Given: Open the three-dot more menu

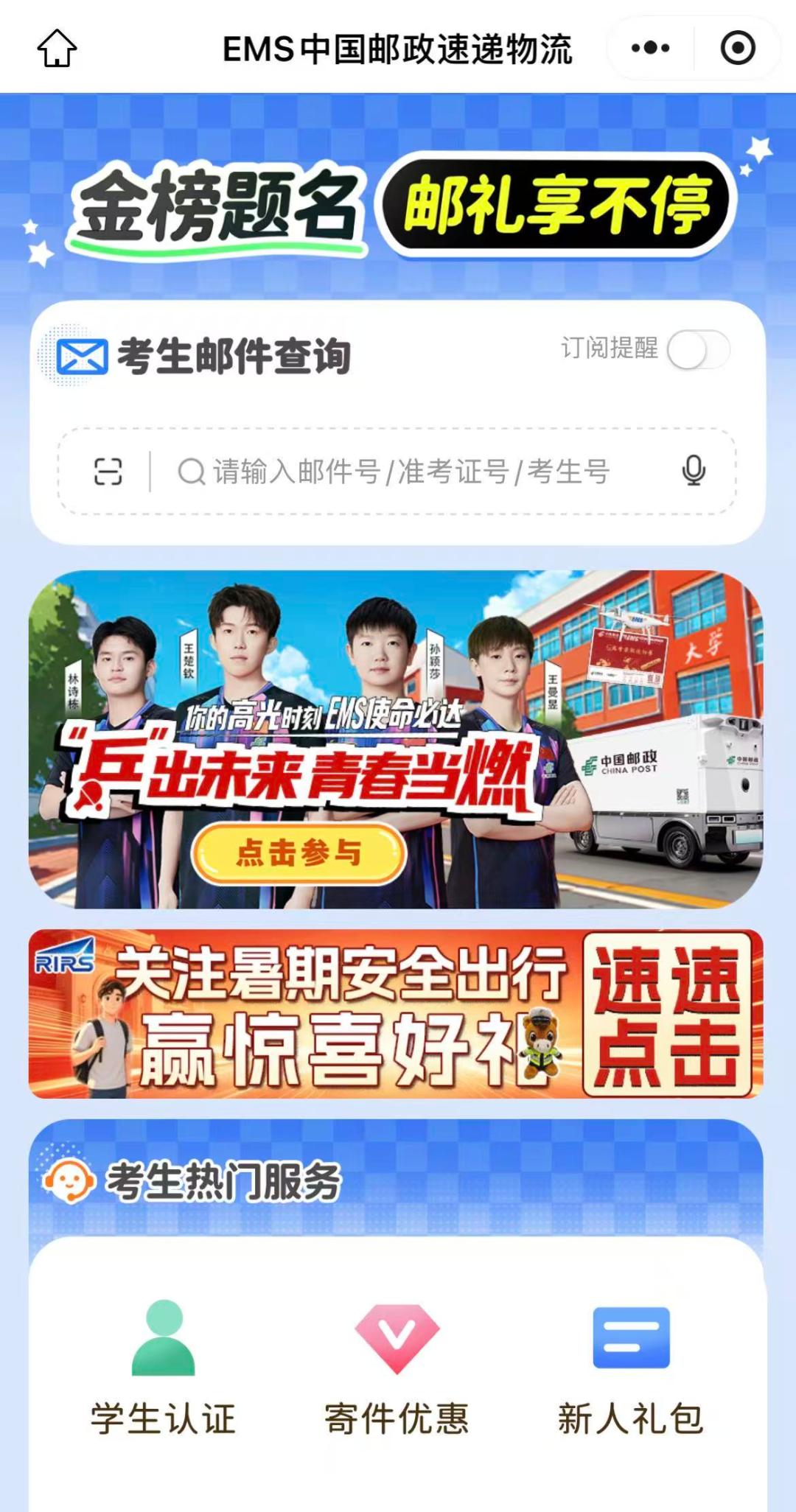Looking at the screenshot, I should pos(650,49).
